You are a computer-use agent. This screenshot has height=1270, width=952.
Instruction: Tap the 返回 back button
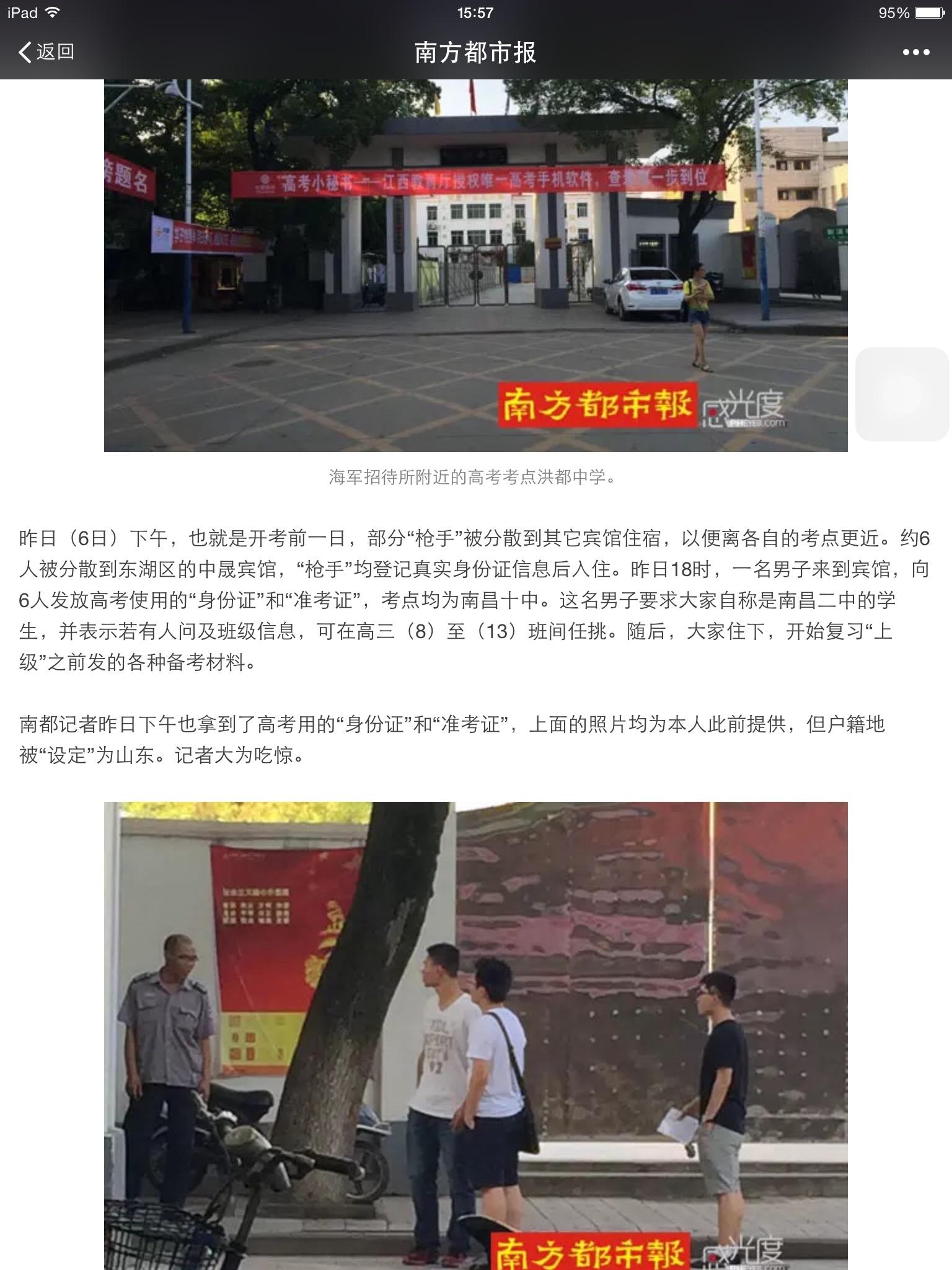tap(50, 53)
